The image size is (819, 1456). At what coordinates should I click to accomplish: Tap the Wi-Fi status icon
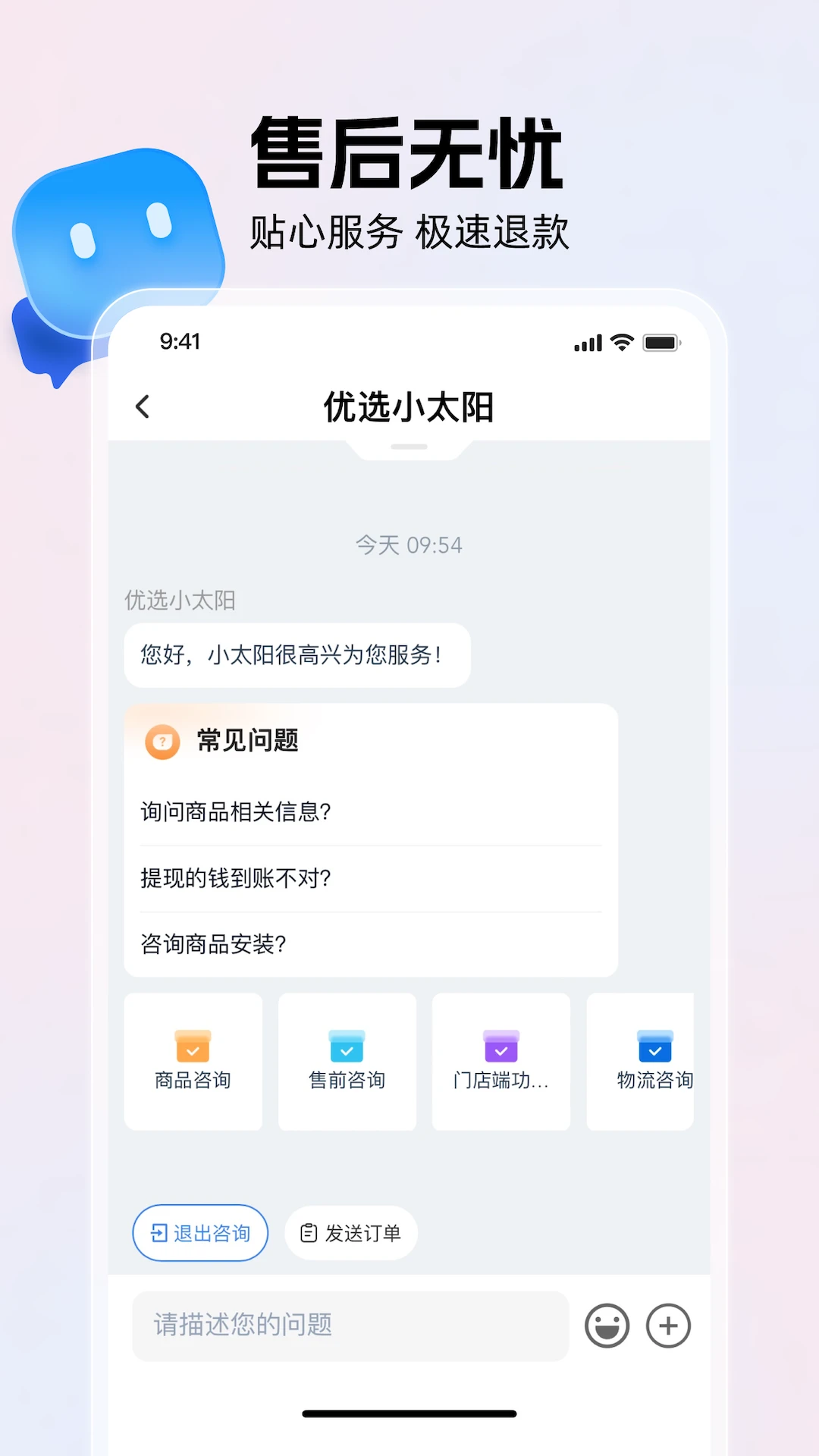(622, 342)
